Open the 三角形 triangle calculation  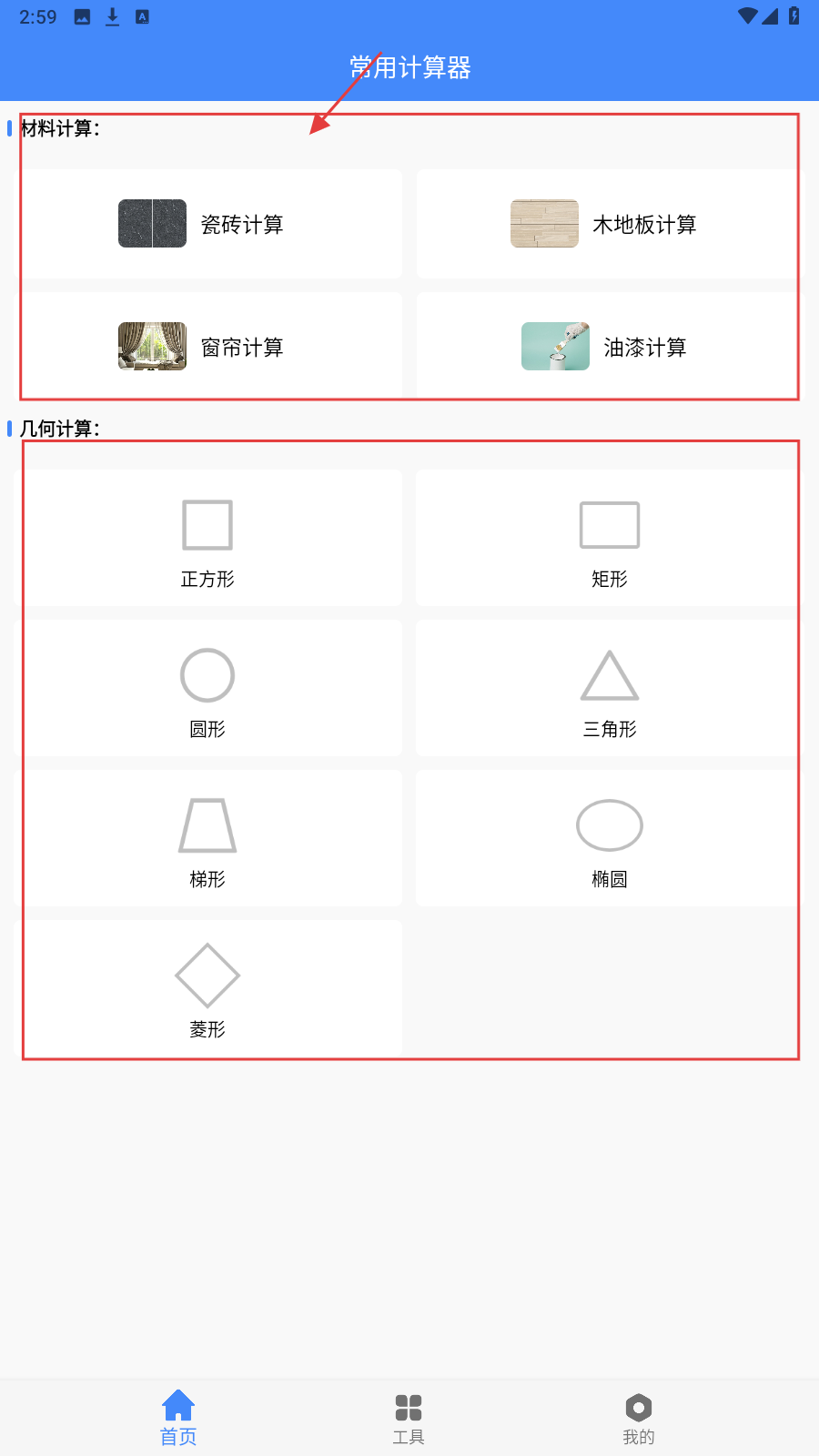click(609, 689)
